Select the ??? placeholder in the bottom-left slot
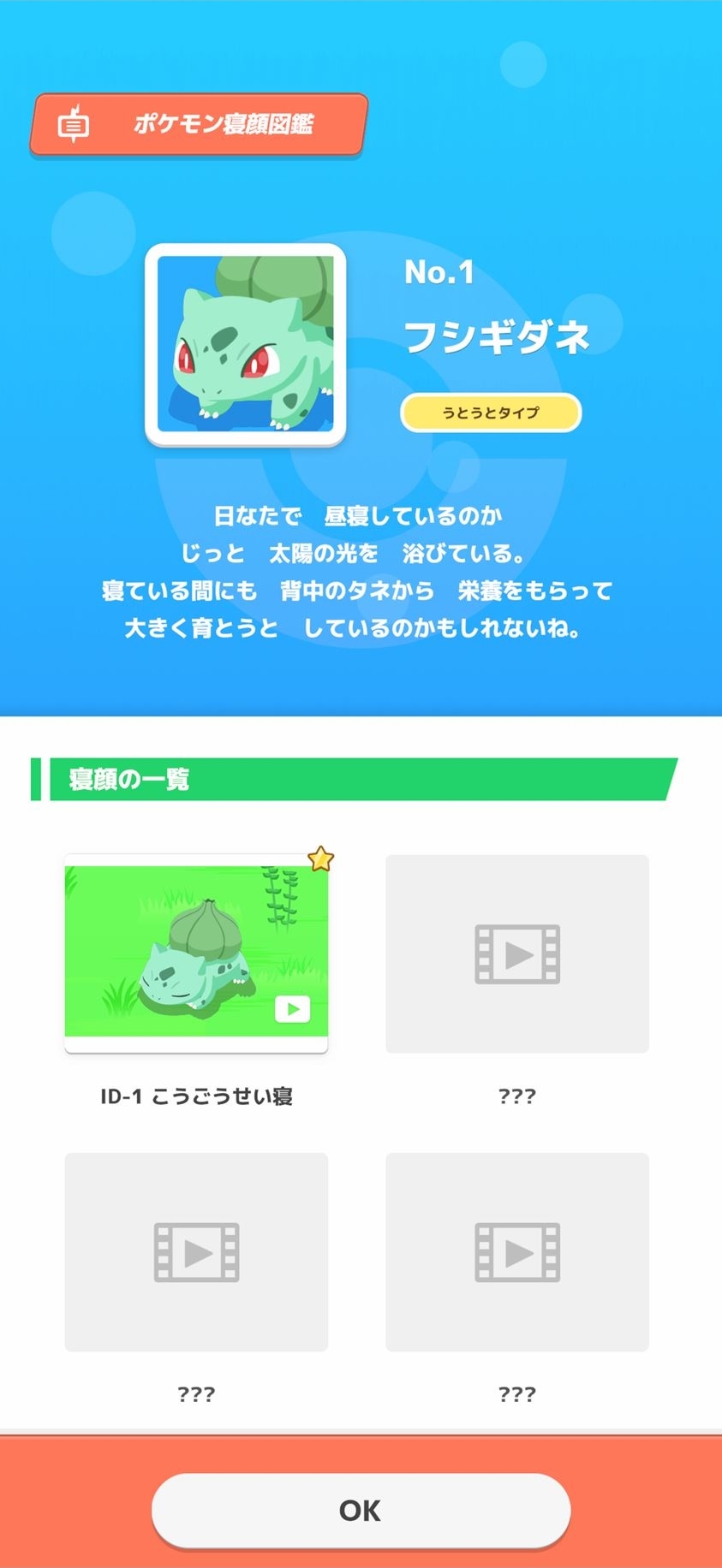This screenshot has width=722, height=1568. pyautogui.click(x=195, y=1393)
